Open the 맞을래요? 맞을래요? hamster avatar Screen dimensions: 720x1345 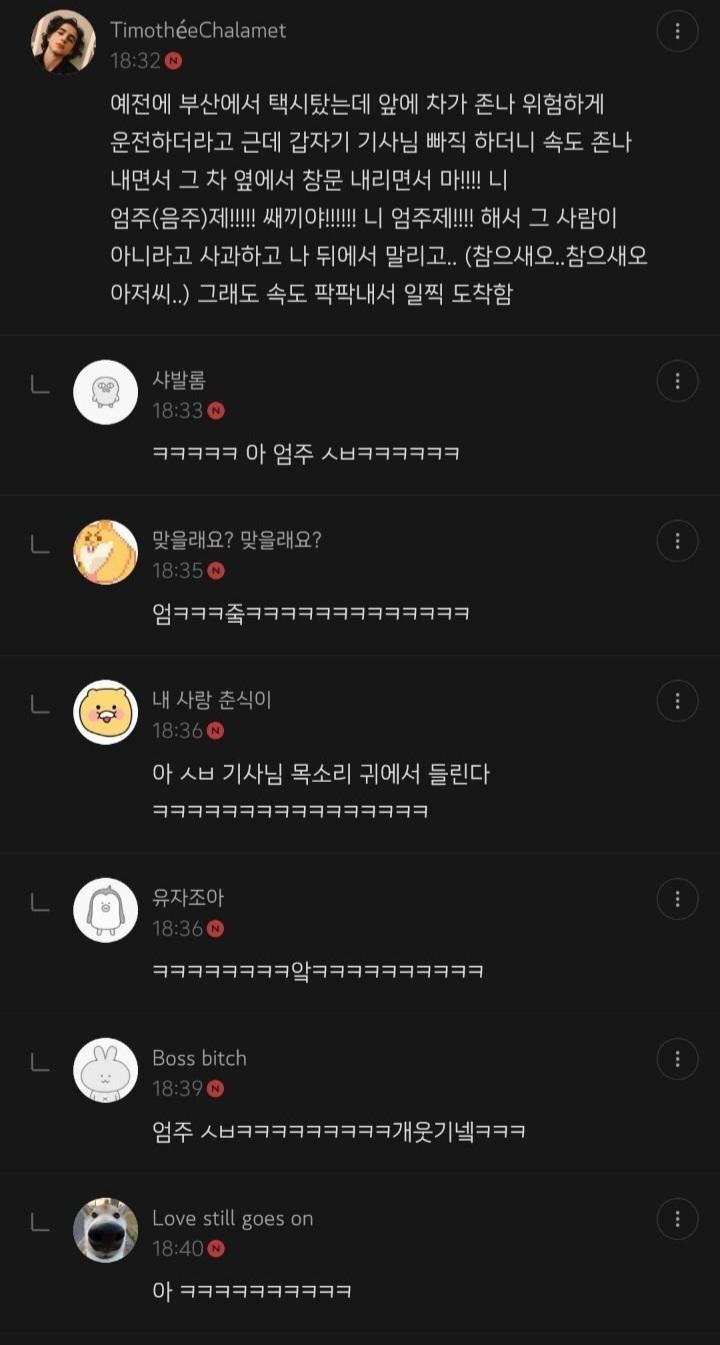pyautogui.click(x=106, y=552)
